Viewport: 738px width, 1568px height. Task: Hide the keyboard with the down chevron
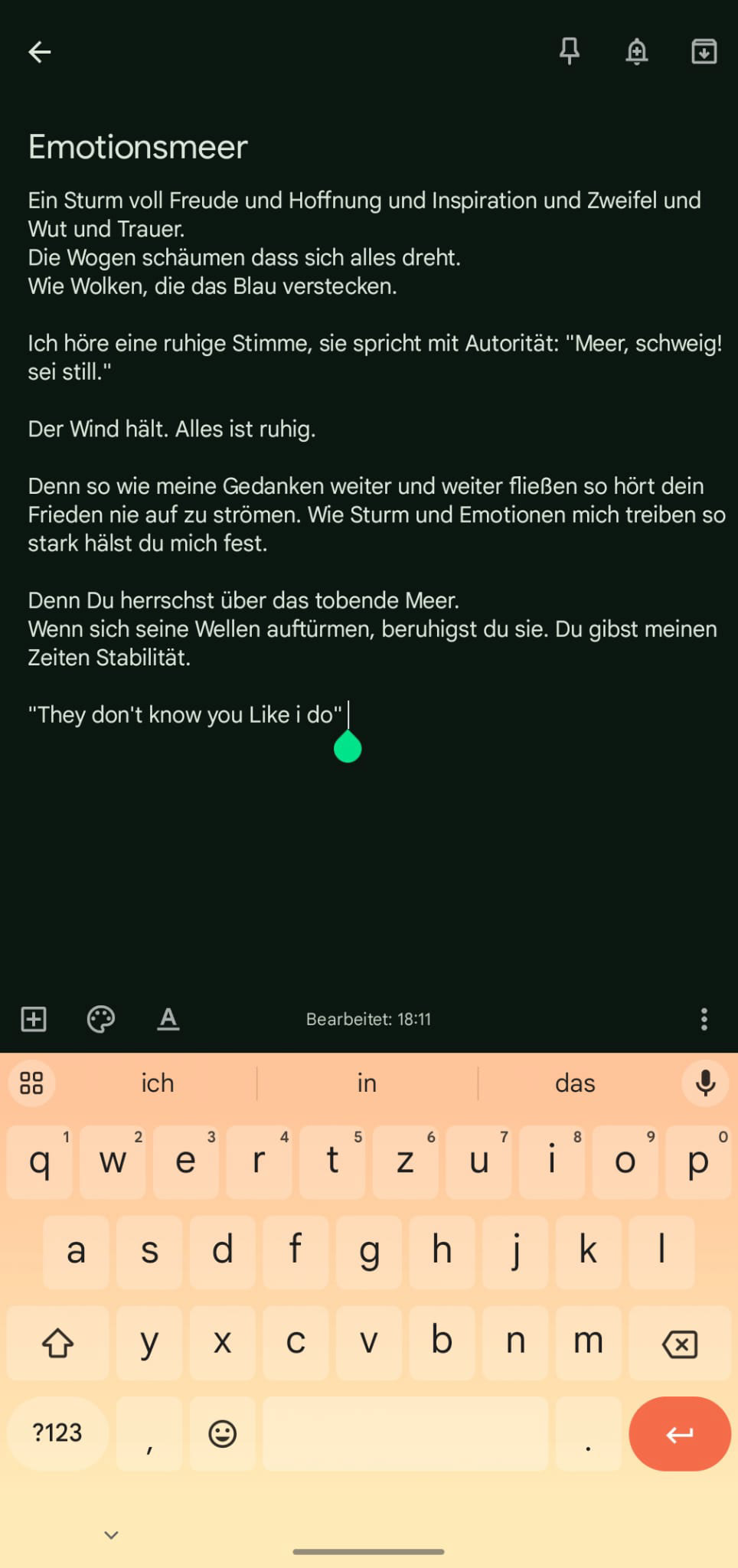[111, 1535]
